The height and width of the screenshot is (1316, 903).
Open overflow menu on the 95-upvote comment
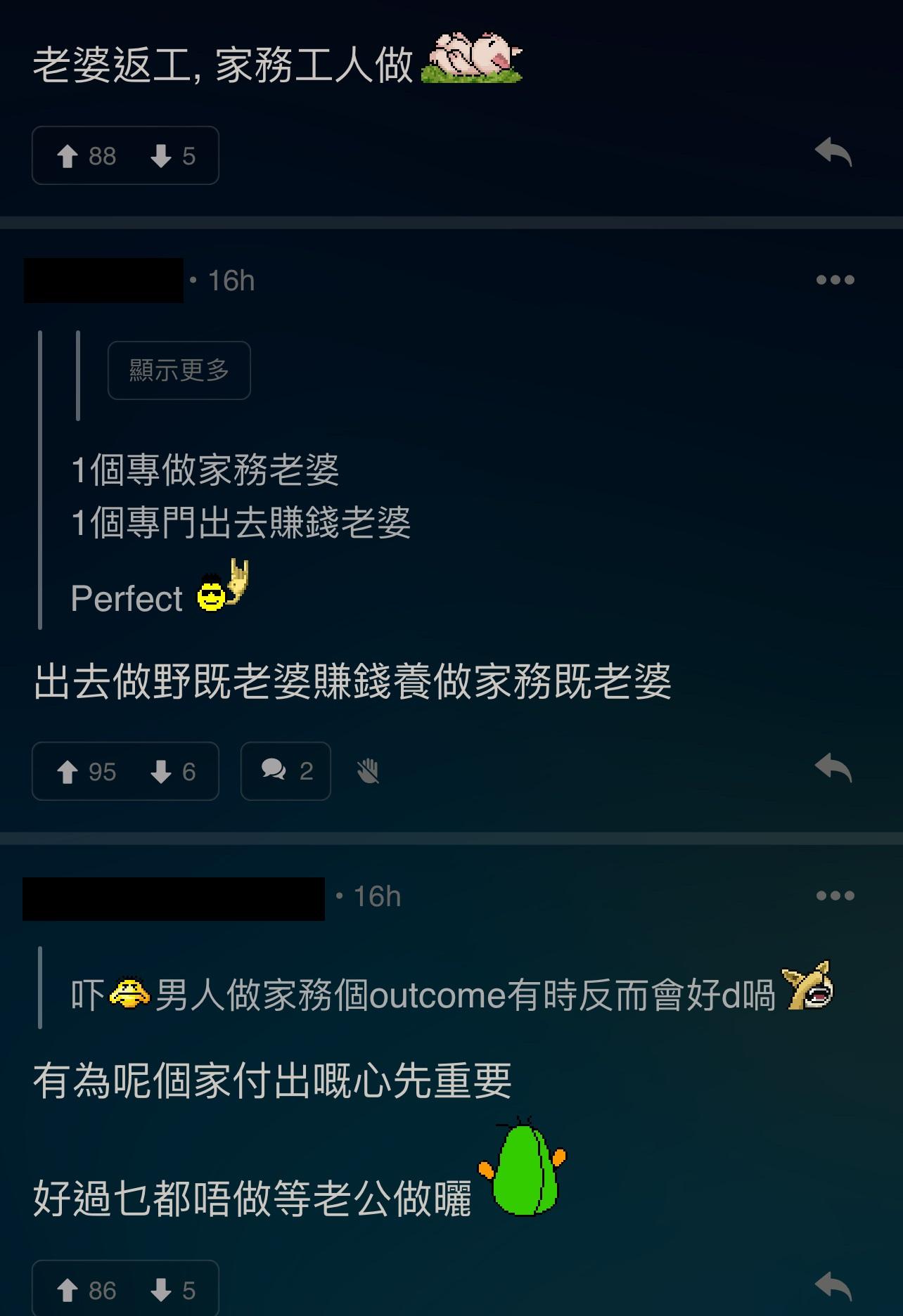pos(835,280)
